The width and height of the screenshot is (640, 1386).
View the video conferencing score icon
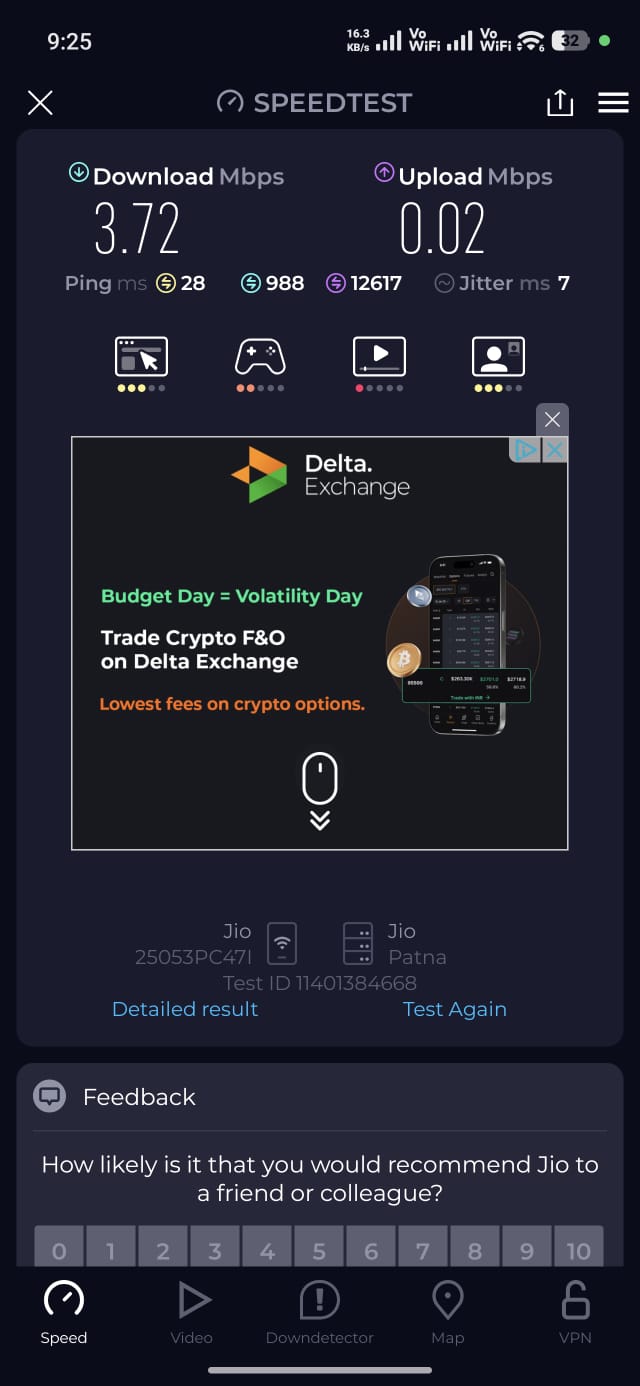pos(498,357)
